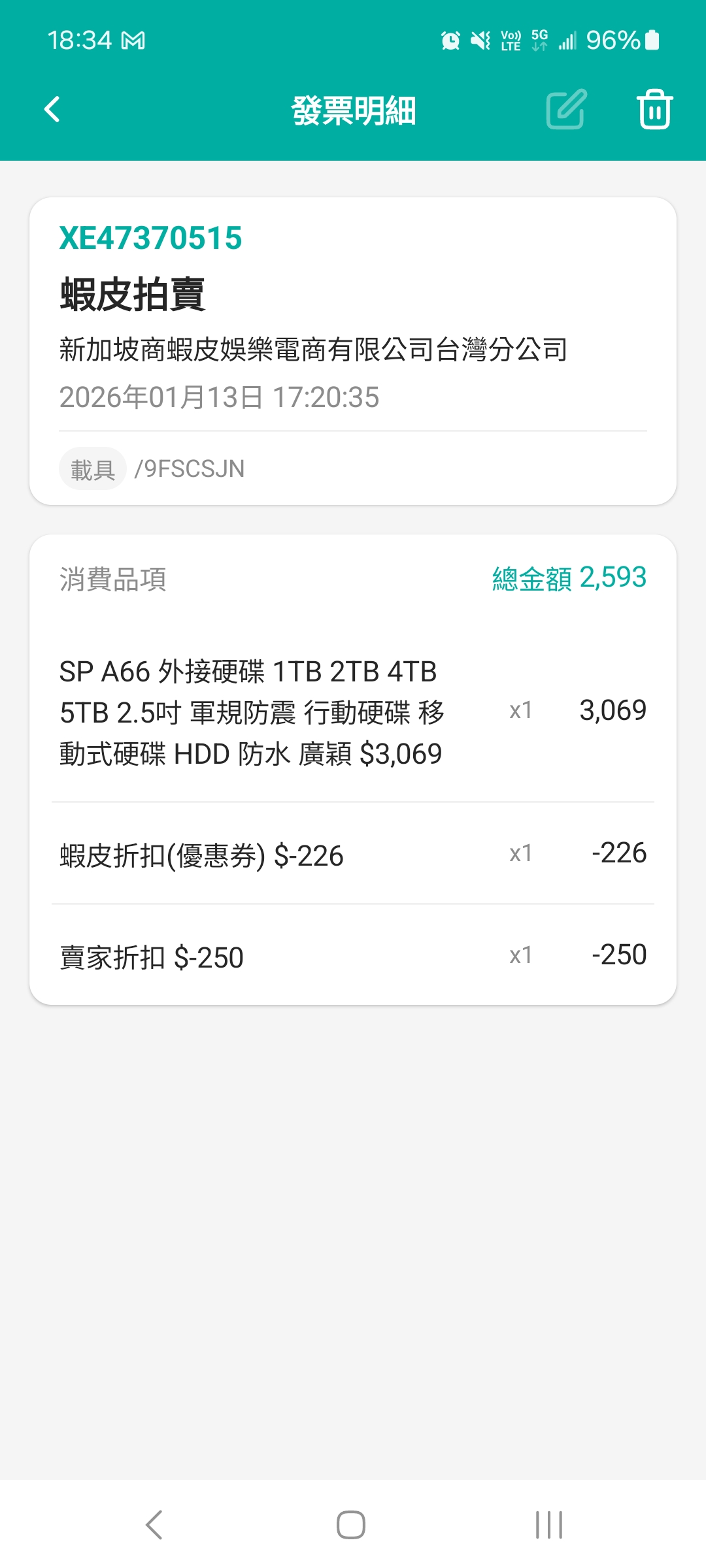Tap the system back button

(154, 1525)
